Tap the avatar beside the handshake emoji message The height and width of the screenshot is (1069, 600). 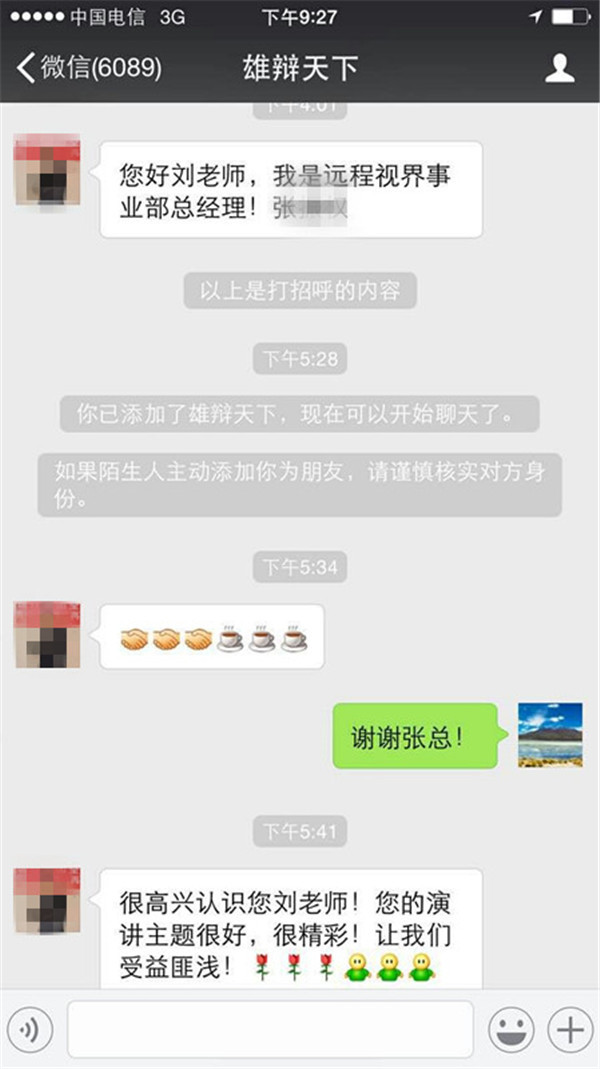tap(48, 635)
